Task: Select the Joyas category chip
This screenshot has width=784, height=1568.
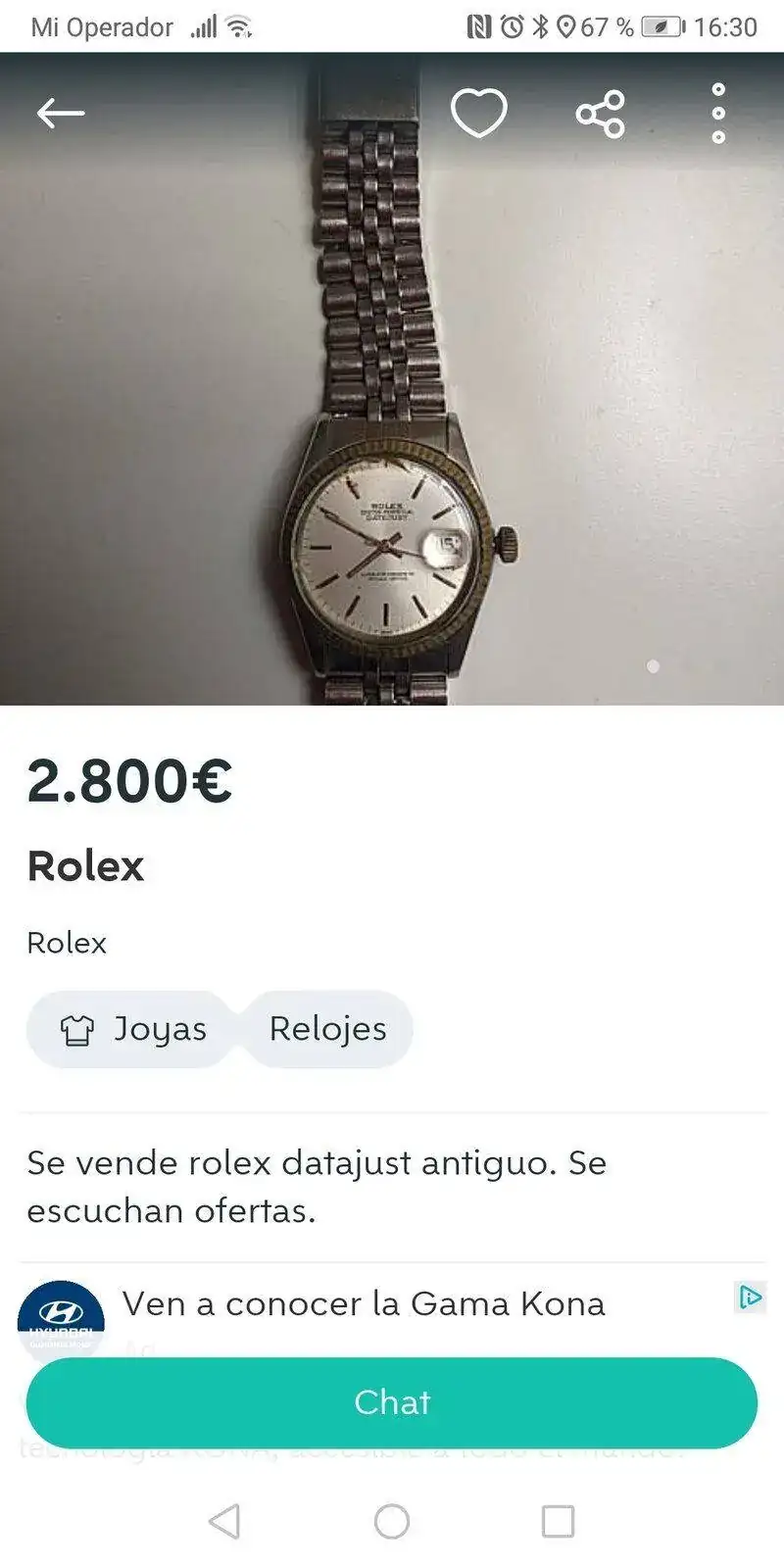Action: [133, 1029]
